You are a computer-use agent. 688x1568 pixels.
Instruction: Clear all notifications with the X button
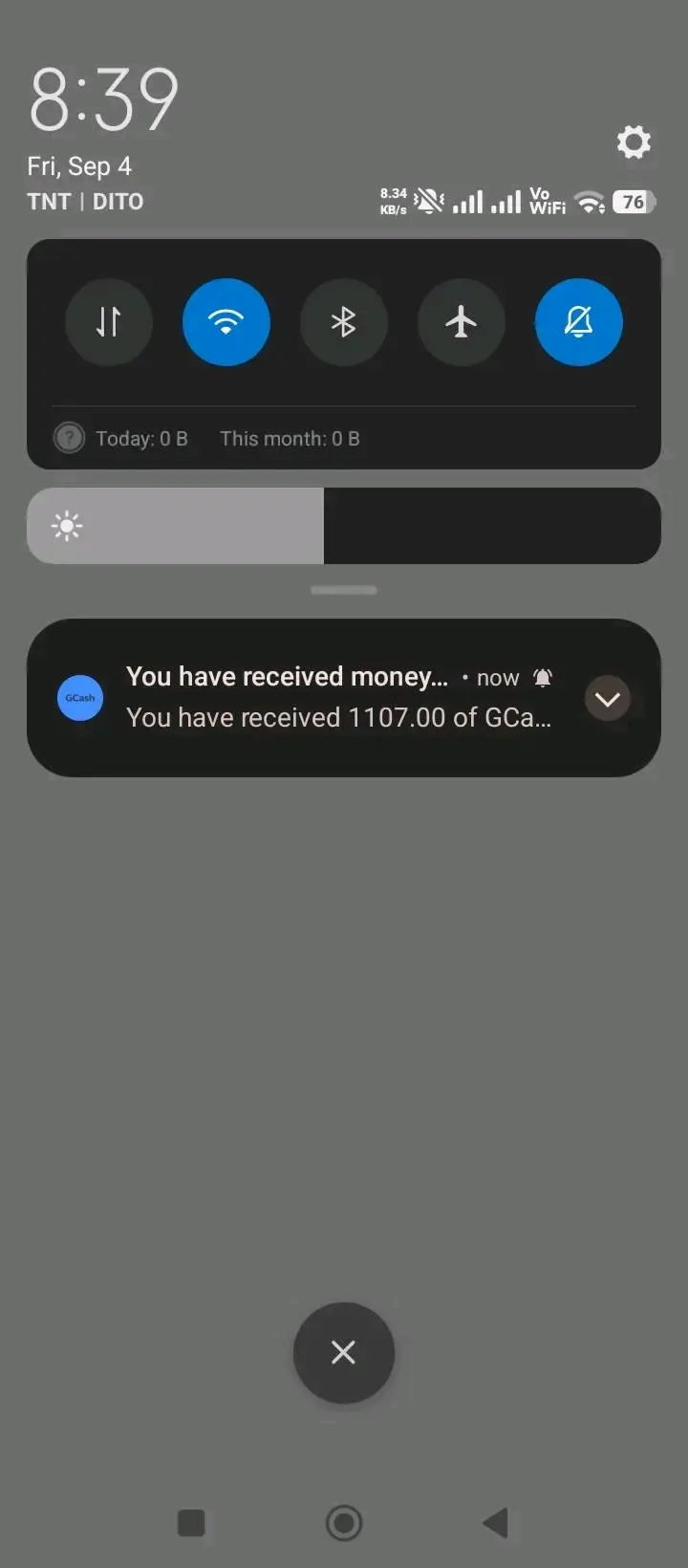click(x=344, y=1353)
